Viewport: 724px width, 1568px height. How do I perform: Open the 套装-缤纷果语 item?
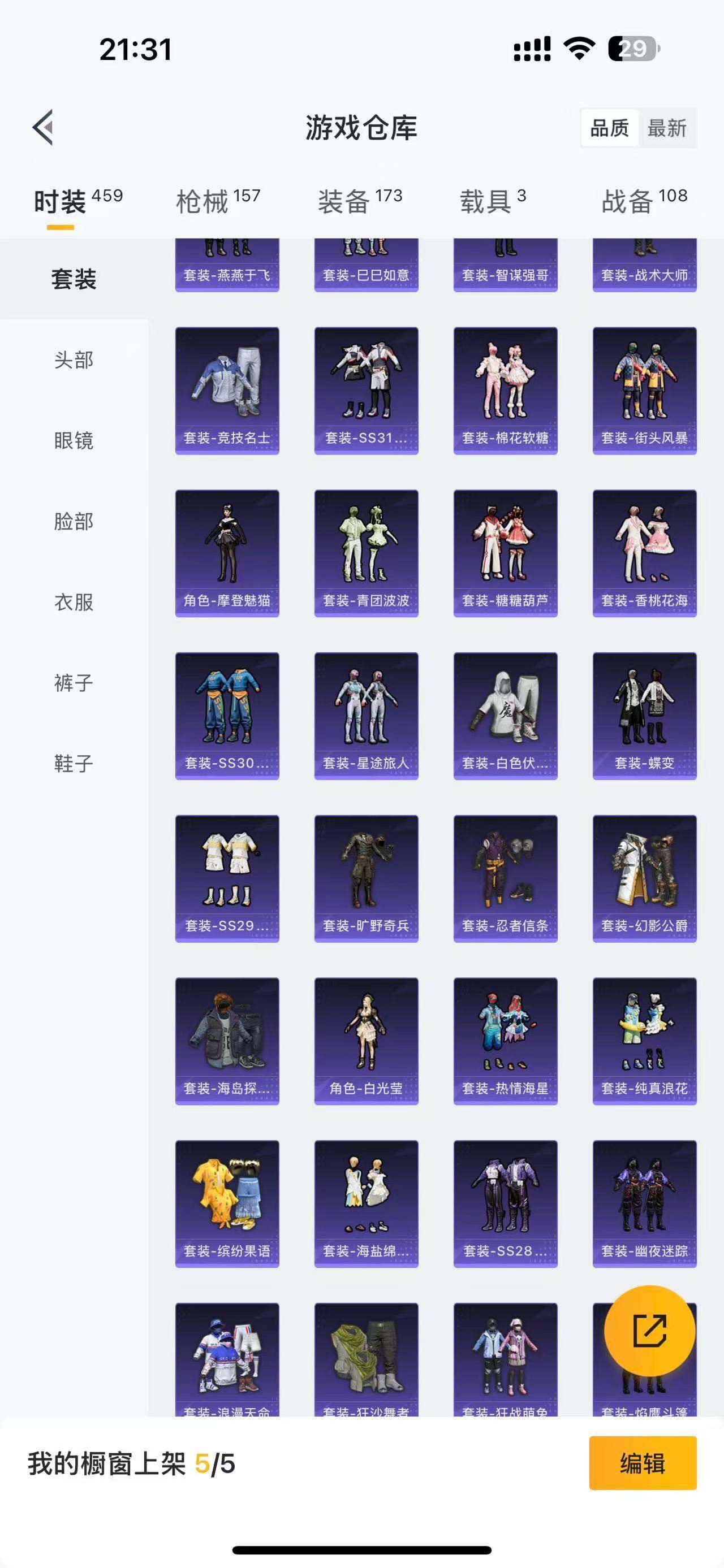[227, 1203]
